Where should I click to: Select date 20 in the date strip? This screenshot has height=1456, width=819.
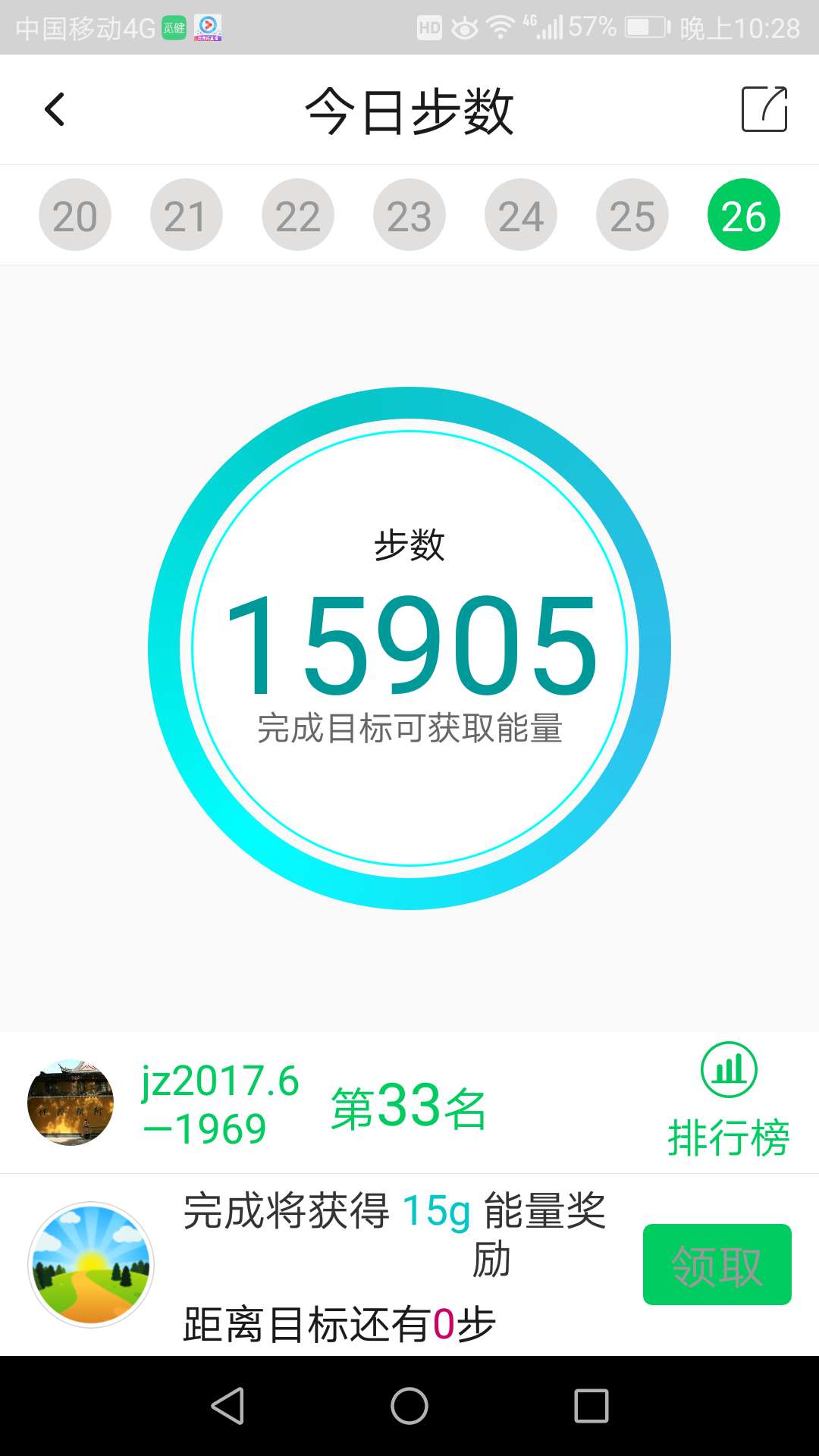(74, 214)
